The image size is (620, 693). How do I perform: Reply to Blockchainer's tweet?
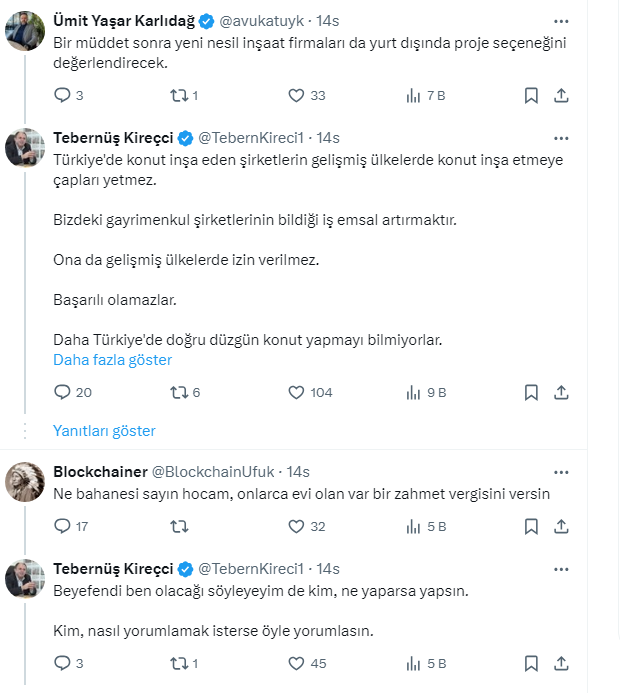(62, 526)
